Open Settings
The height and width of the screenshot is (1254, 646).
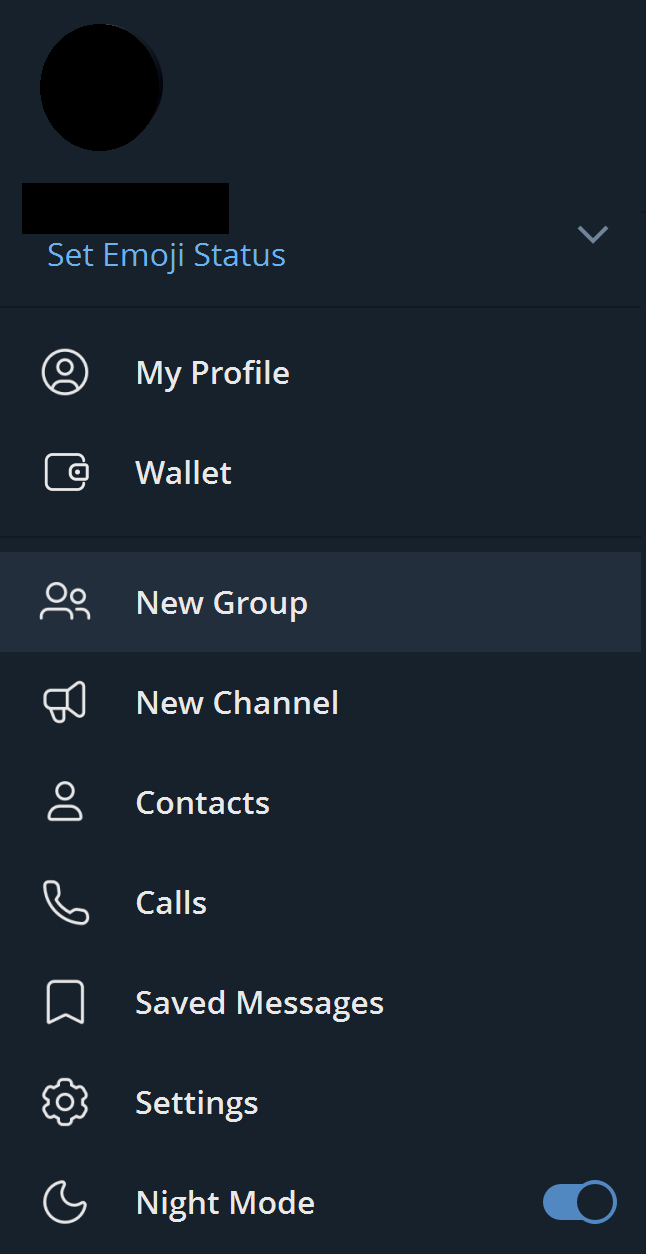tap(196, 1103)
